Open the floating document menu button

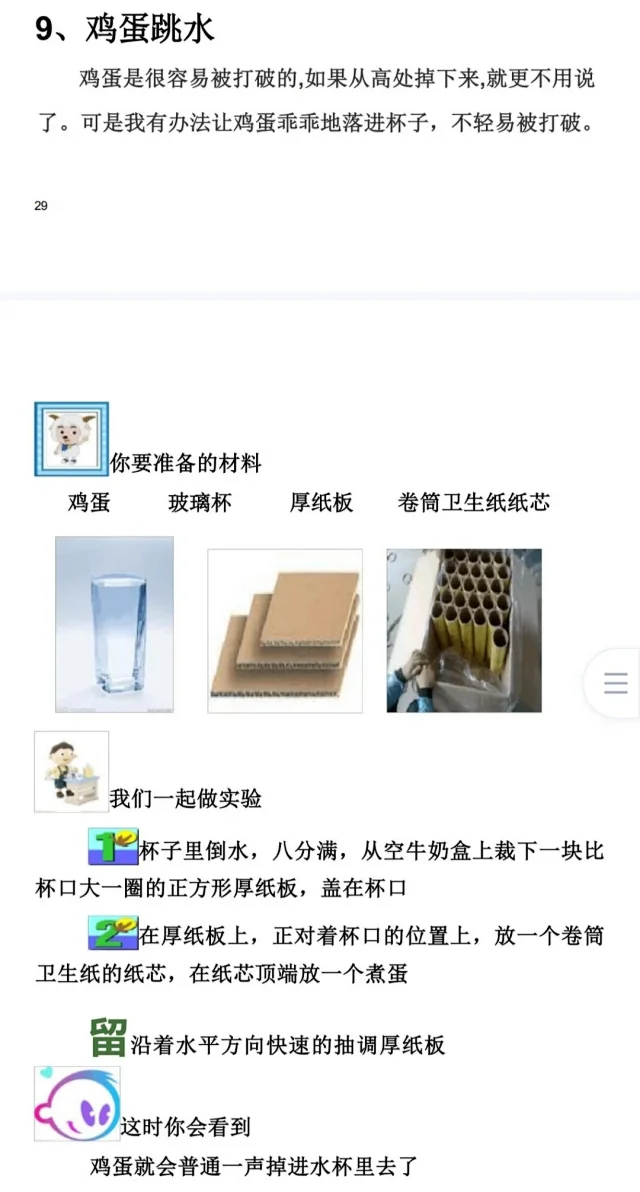(615, 683)
